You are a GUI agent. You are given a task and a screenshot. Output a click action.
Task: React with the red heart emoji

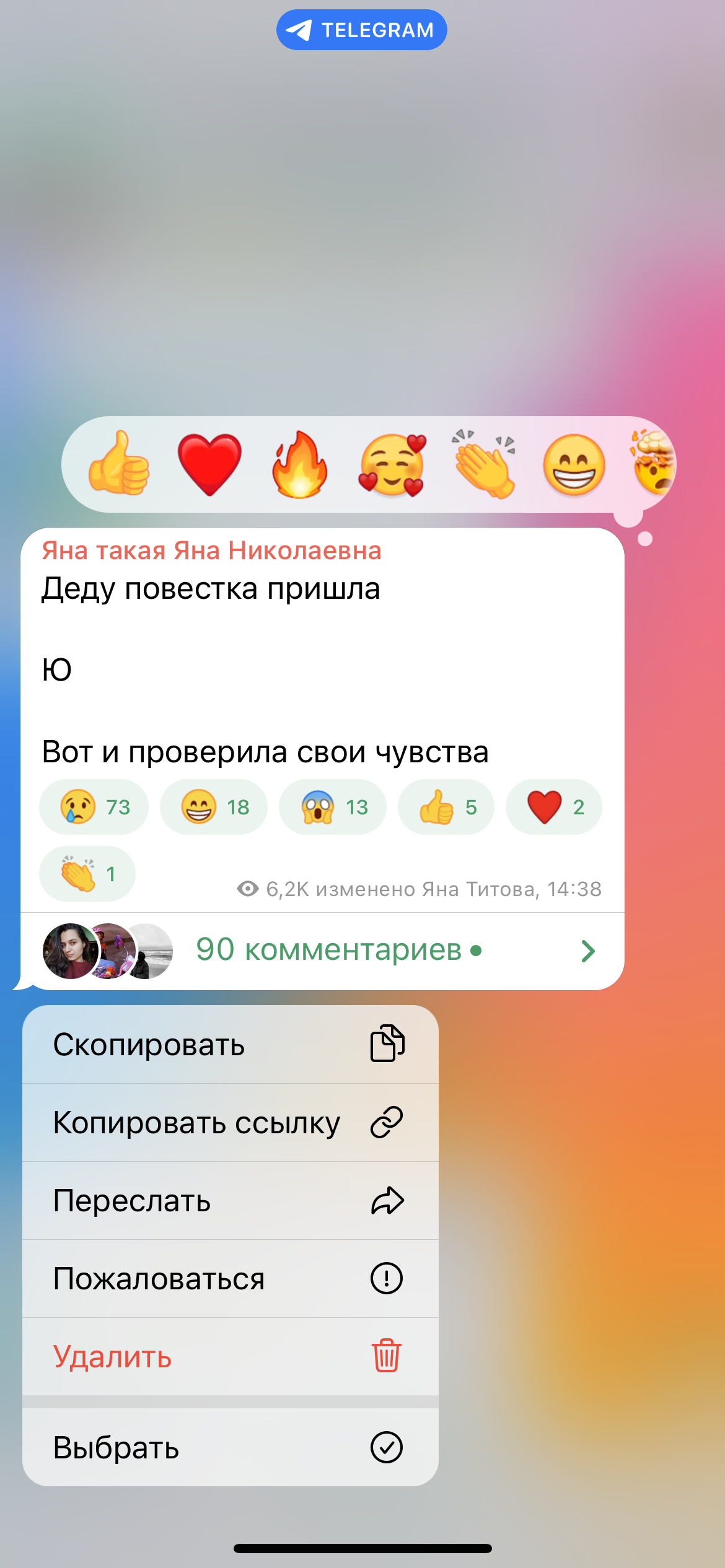coord(209,464)
